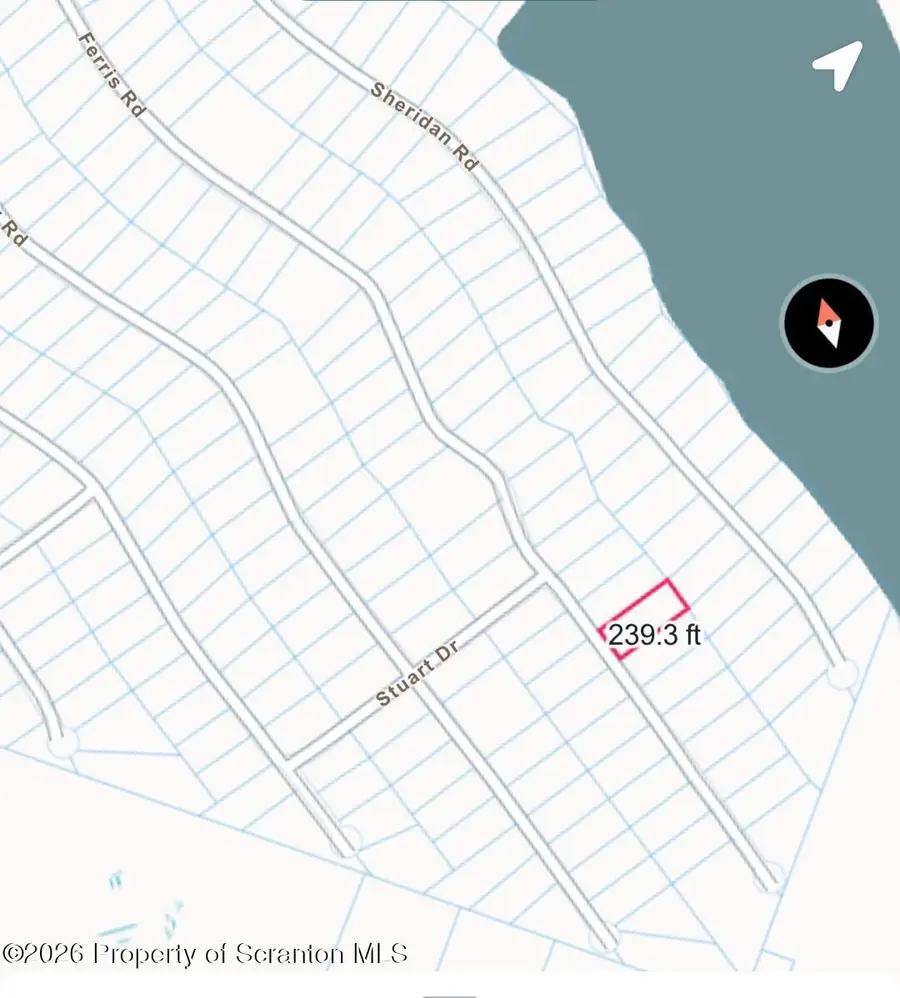The width and height of the screenshot is (900, 998).
Task: Select the black circular compass control
Action: tap(828, 325)
